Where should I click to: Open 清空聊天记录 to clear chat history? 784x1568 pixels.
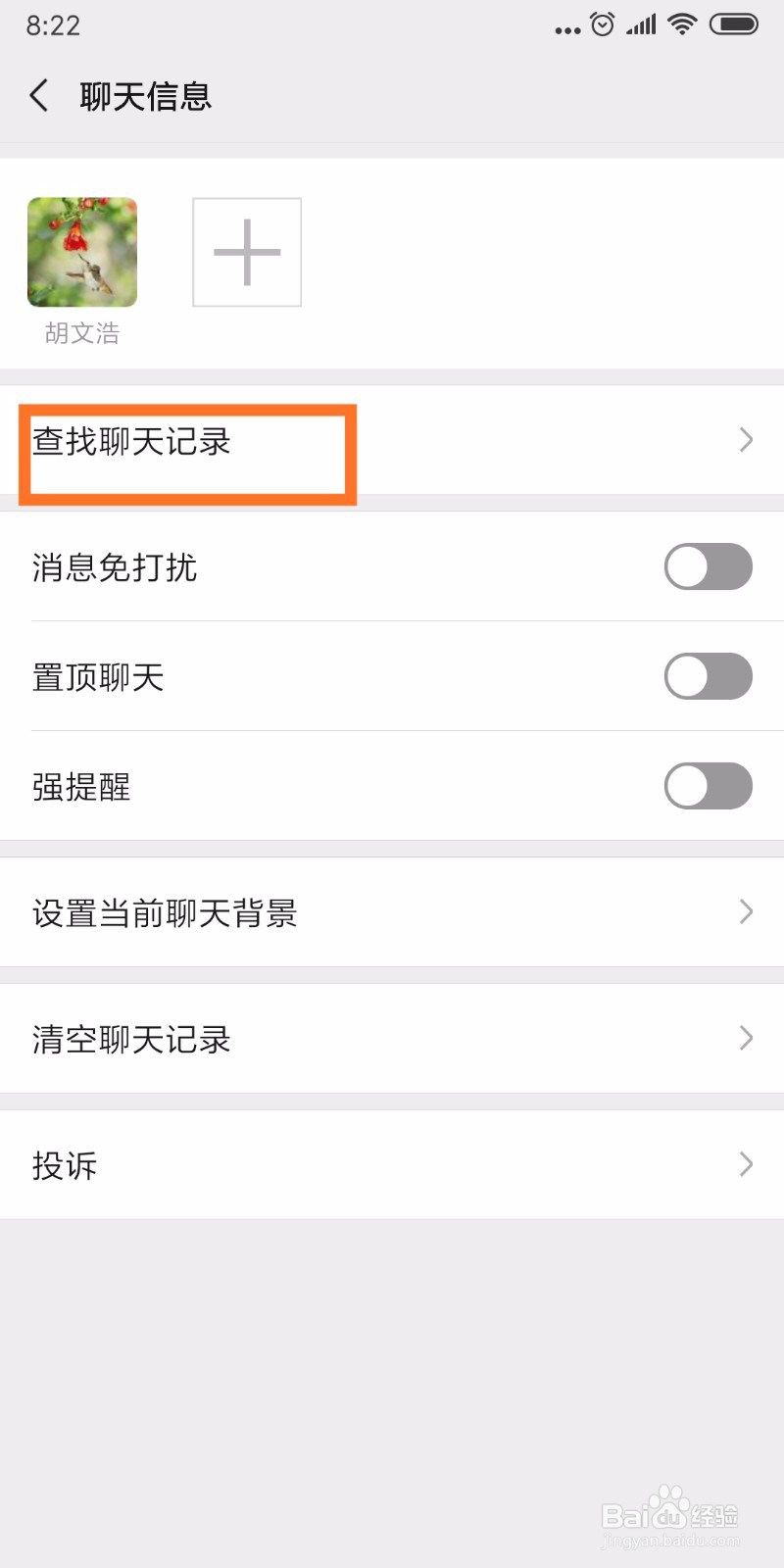130,1039
